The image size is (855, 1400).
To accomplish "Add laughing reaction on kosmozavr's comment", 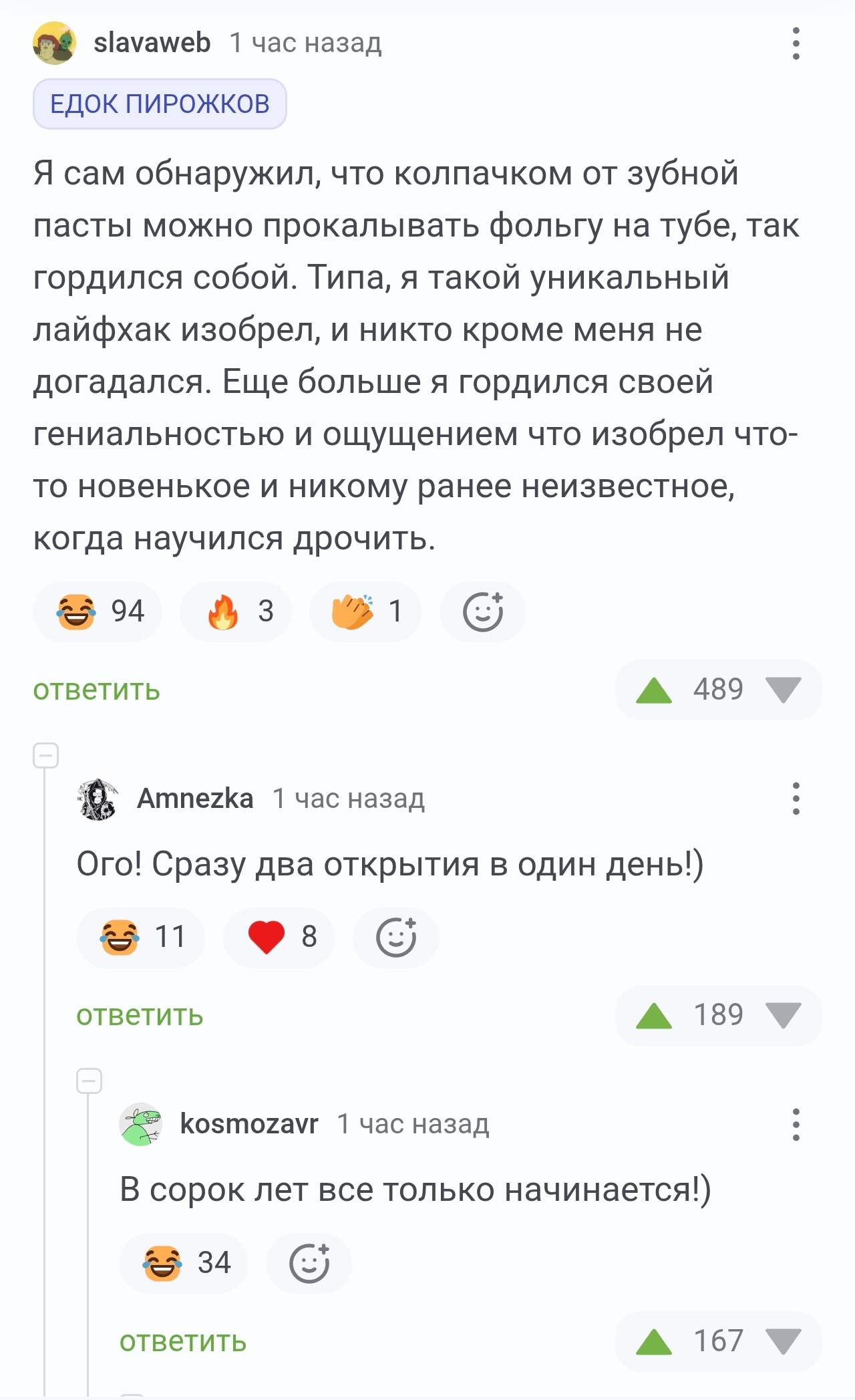I will pyautogui.click(x=184, y=1263).
